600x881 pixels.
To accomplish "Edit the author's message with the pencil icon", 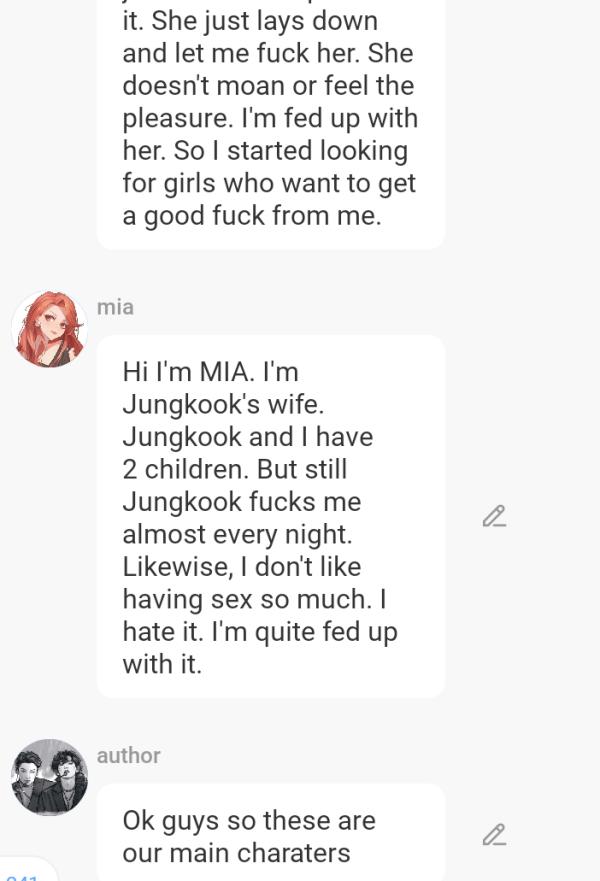I will [493, 835].
